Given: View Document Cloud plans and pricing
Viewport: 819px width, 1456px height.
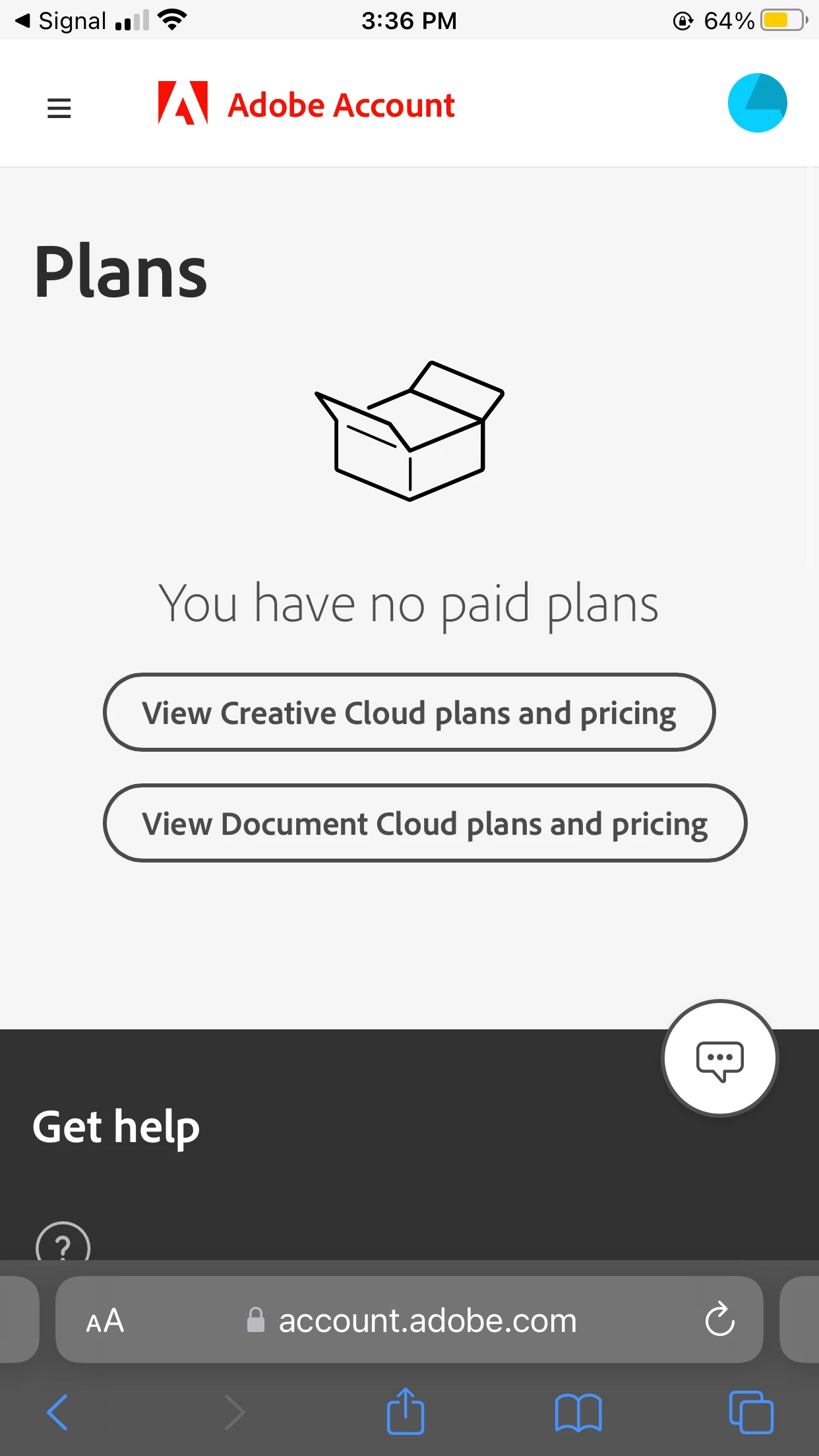Looking at the screenshot, I should (425, 824).
